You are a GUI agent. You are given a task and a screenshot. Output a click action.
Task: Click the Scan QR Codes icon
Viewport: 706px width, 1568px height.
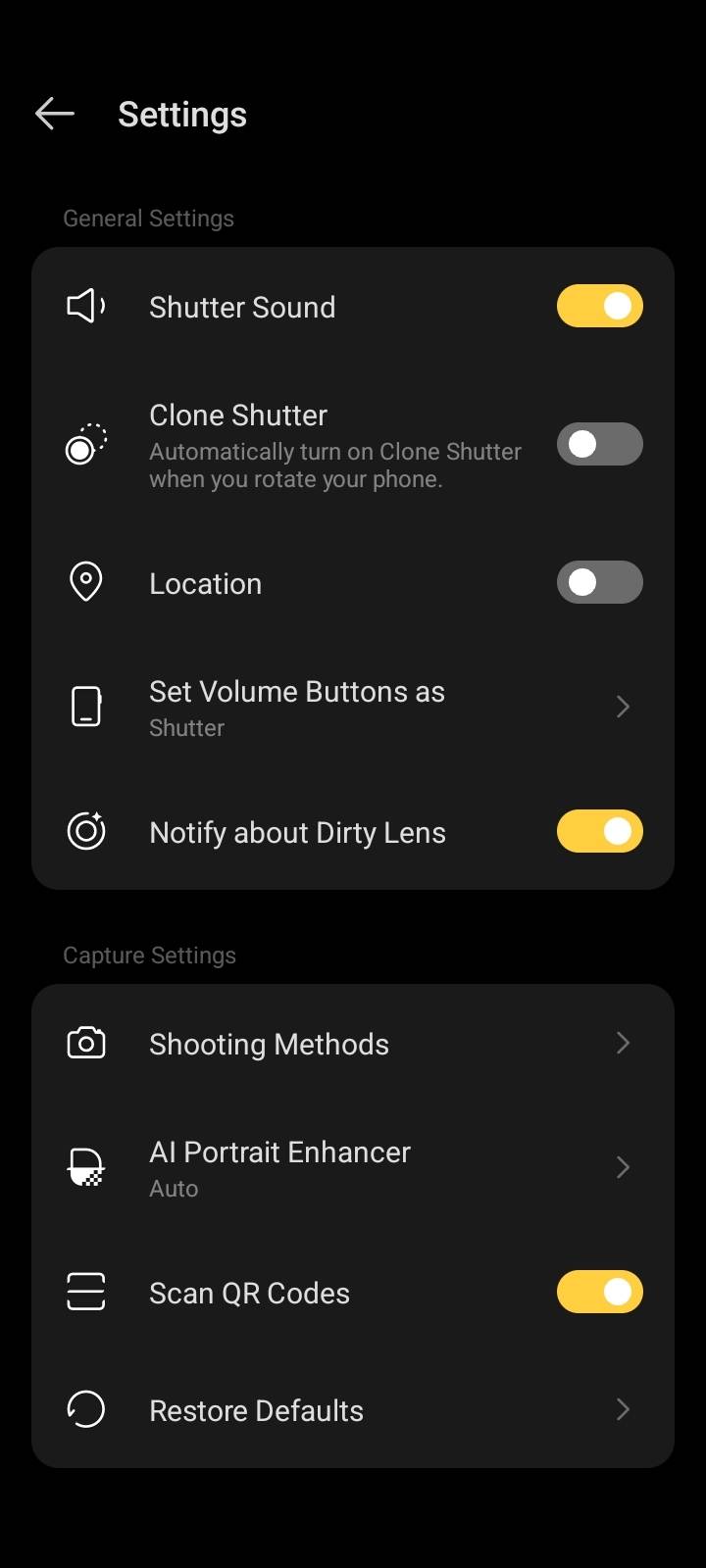coord(86,1292)
